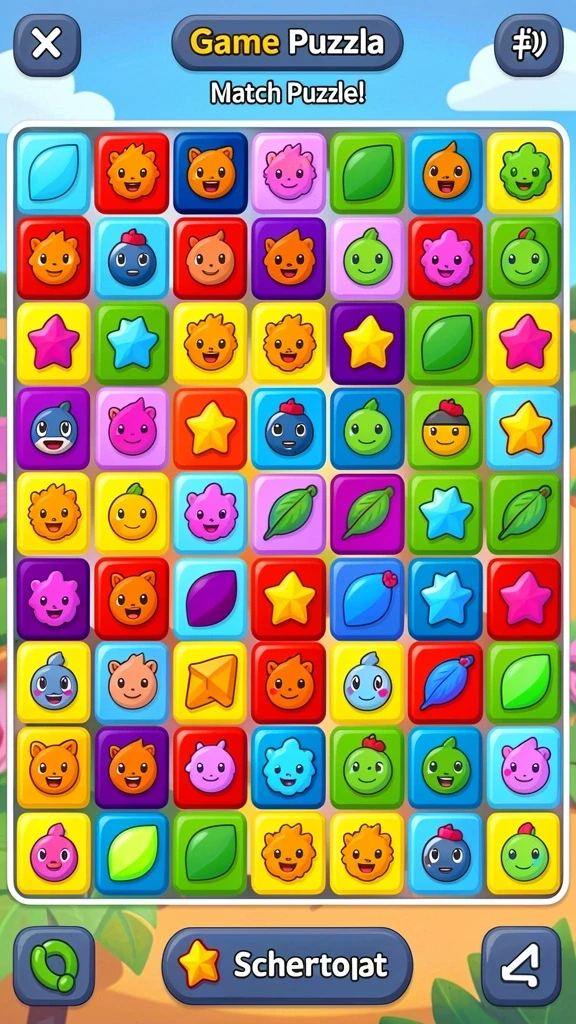The image size is (576, 1024).
Task: Choose the pink star on the red tile
Action: 524,598
